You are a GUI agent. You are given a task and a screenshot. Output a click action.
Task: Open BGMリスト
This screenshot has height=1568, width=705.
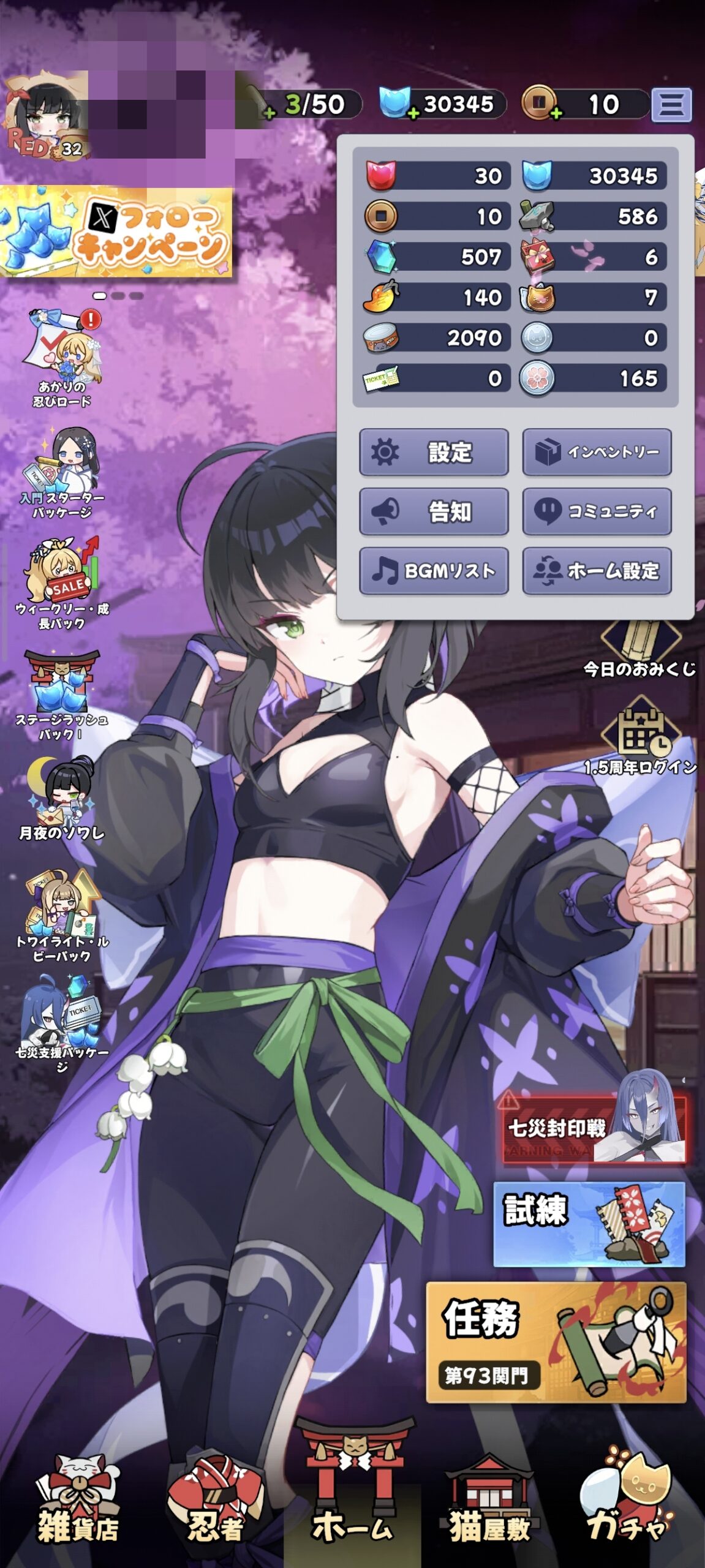click(x=434, y=571)
